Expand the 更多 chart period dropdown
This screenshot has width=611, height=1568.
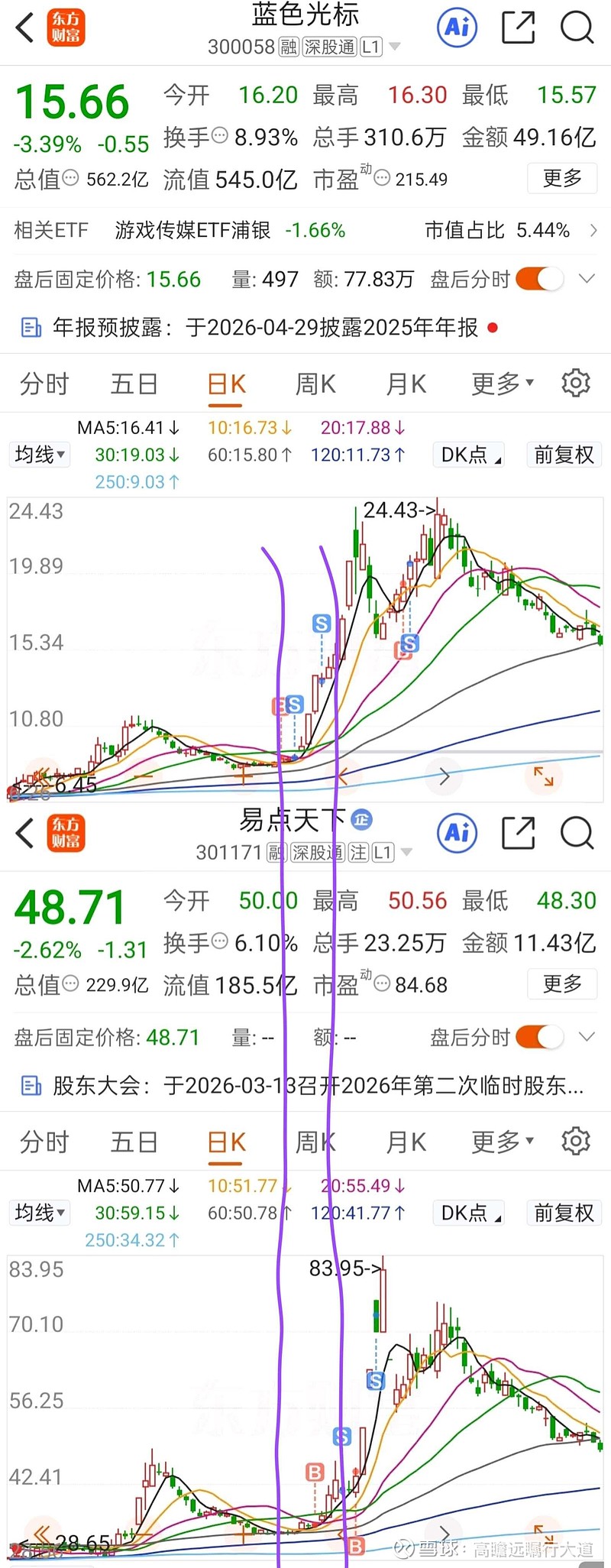click(500, 382)
